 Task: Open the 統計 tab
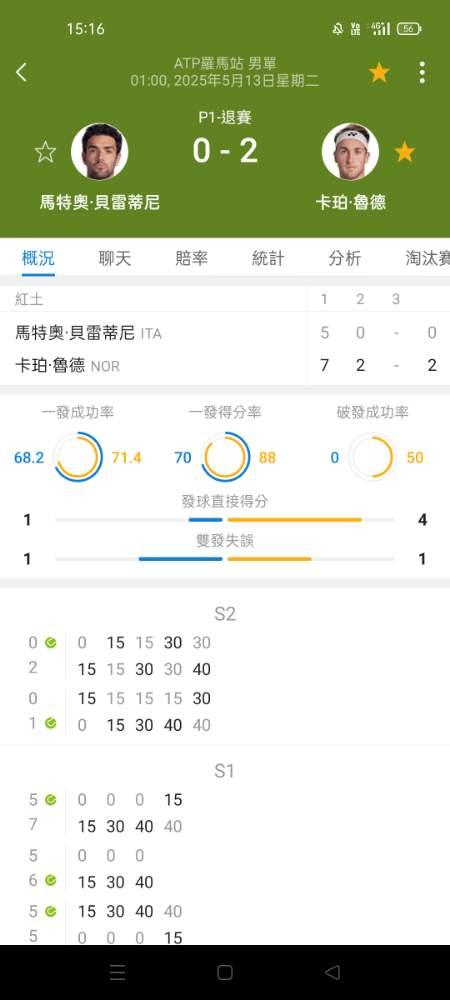(268, 258)
